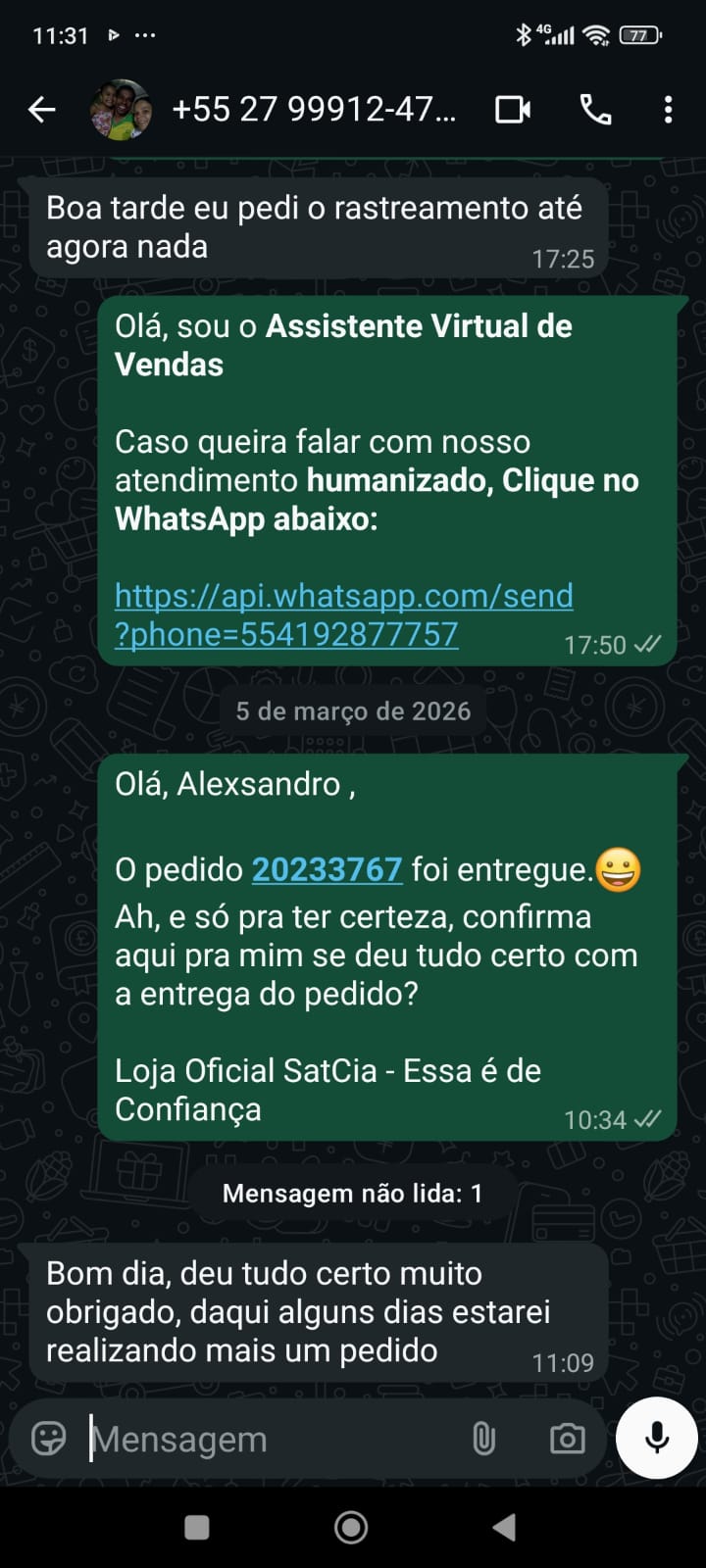Record a voice message with the microphone
This screenshot has height=1568, width=706.
click(657, 1438)
